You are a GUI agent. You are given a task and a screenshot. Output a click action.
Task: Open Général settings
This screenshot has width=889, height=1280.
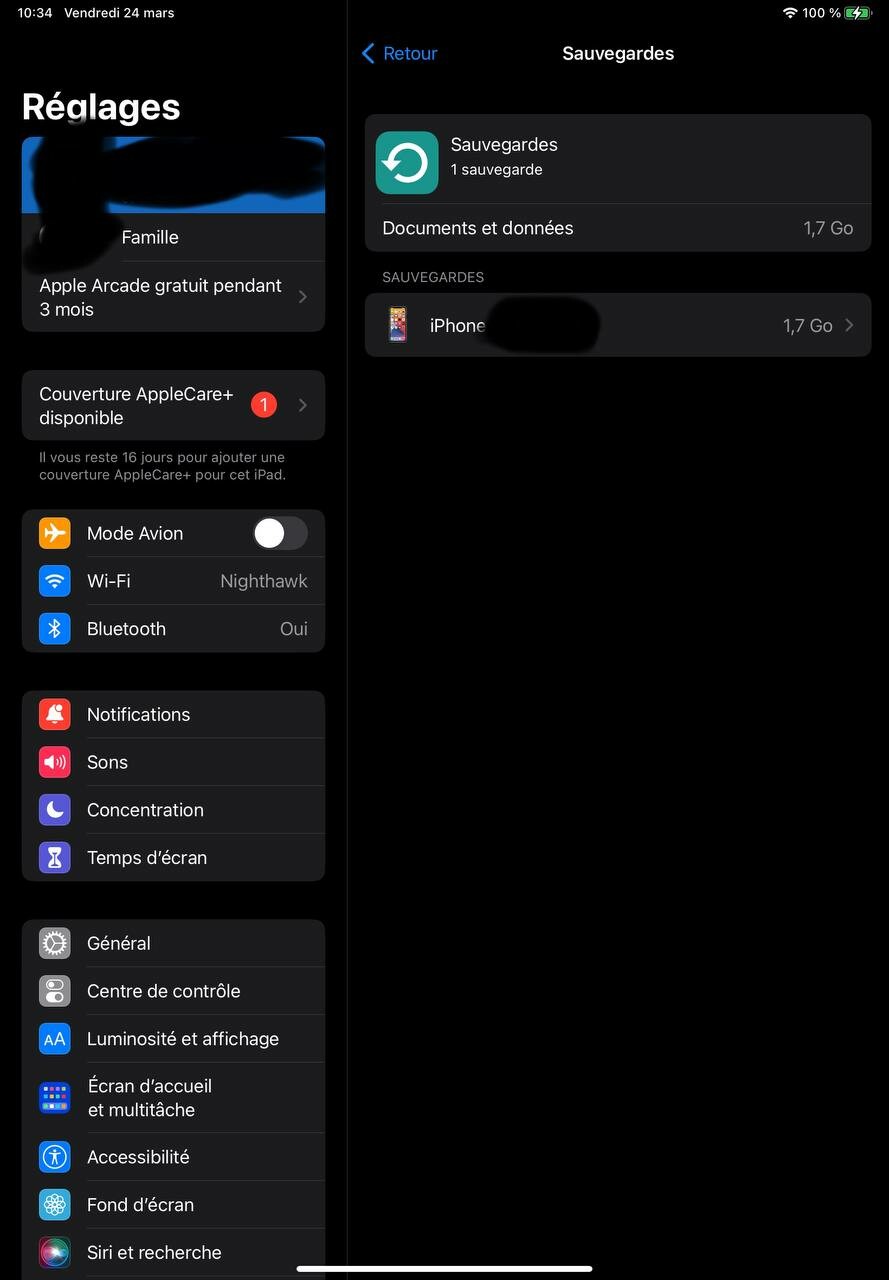173,943
